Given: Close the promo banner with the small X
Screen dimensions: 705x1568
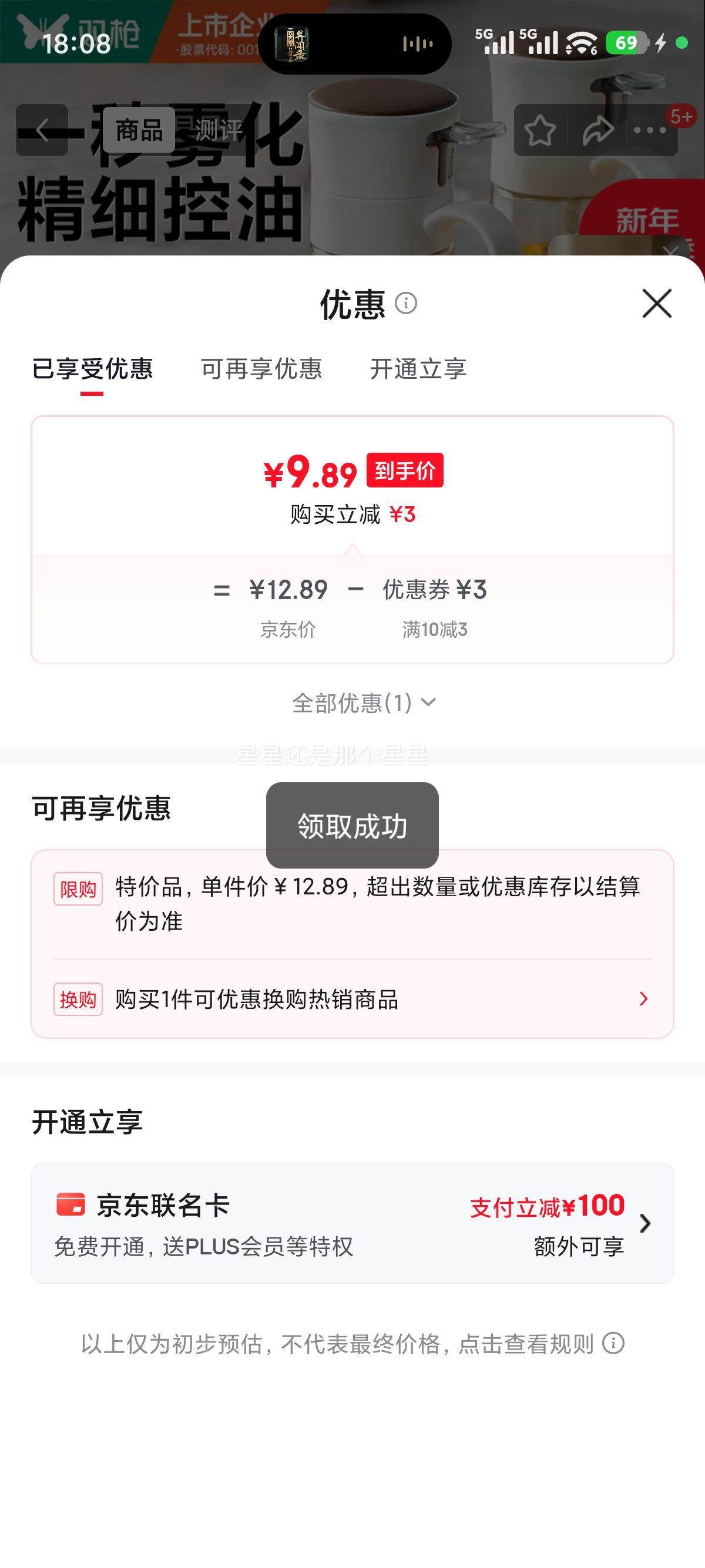Looking at the screenshot, I should coord(672,251).
